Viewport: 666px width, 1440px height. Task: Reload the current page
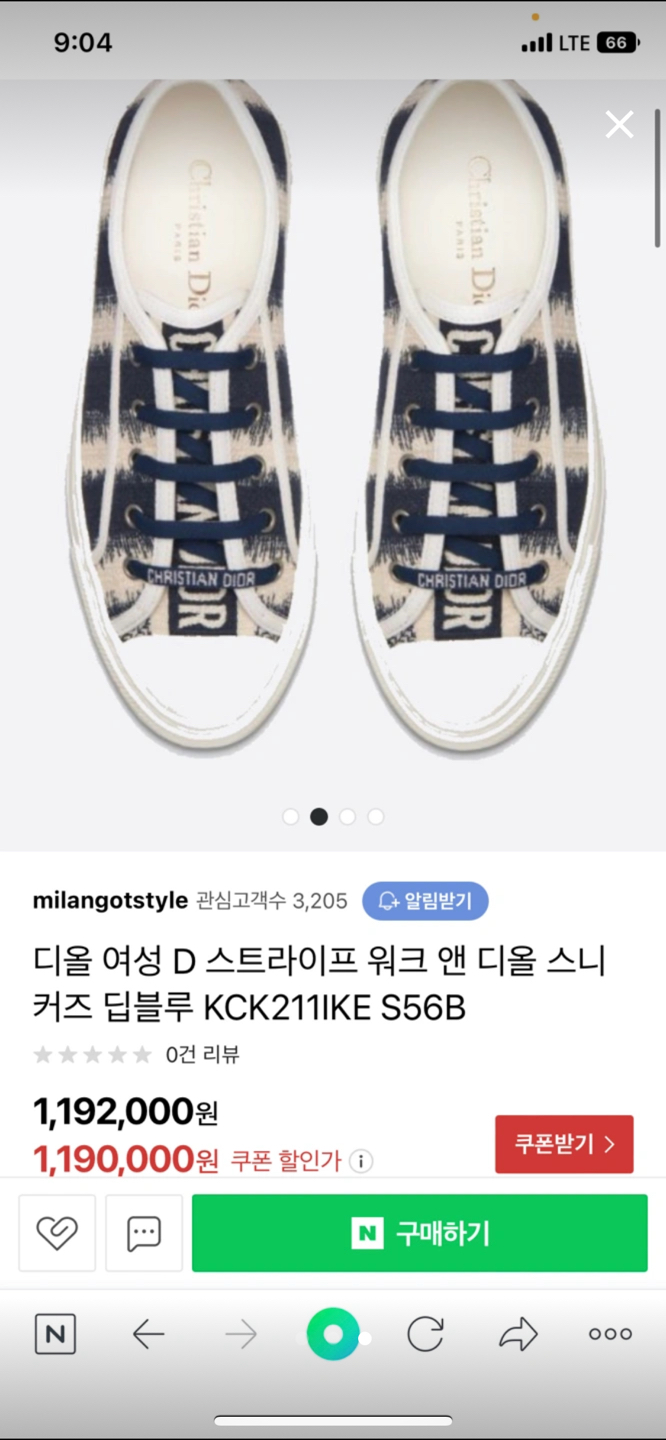coord(425,1334)
